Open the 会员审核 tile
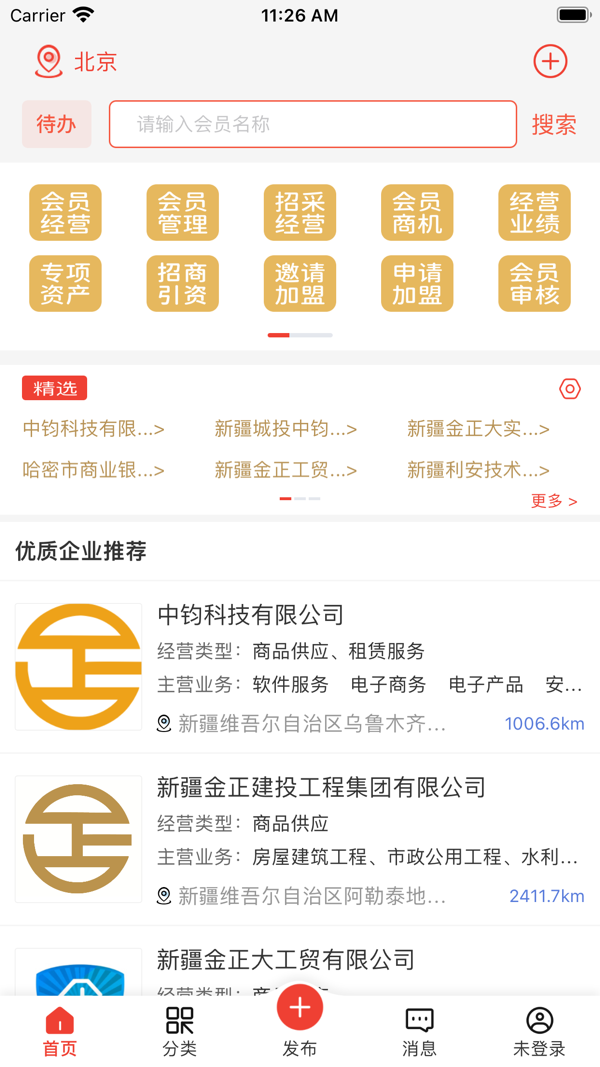This screenshot has width=600, height=1067. click(534, 283)
